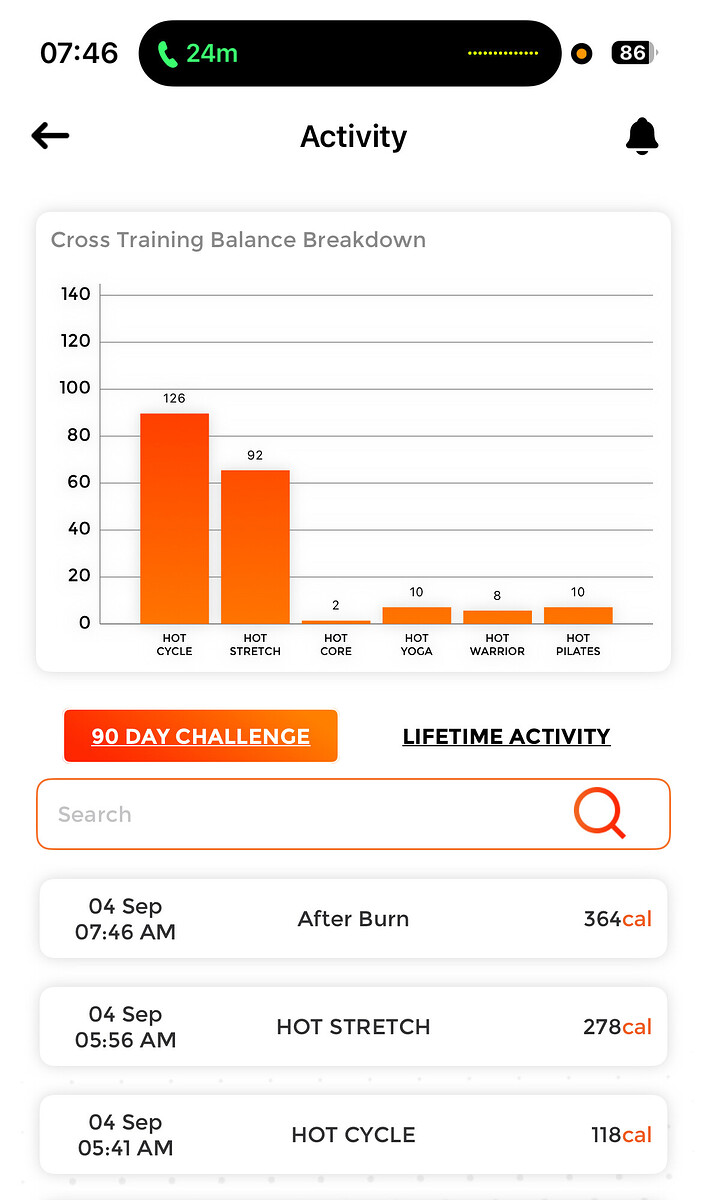Open the notifications bell

tap(642, 136)
